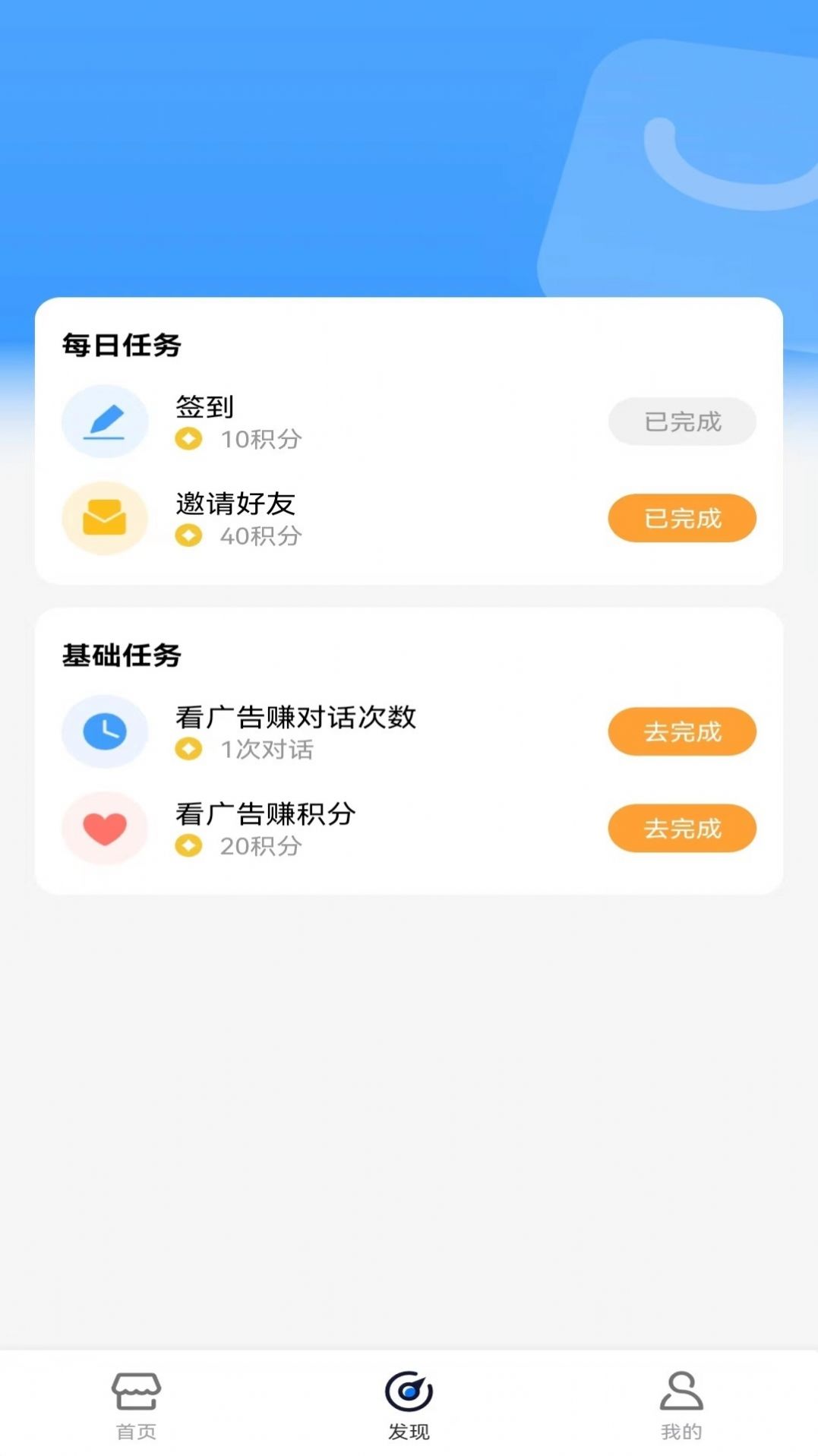The width and height of the screenshot is (818, 1456).
Task: Tap the coin icon beside 20积分
Action: [188, 846]
